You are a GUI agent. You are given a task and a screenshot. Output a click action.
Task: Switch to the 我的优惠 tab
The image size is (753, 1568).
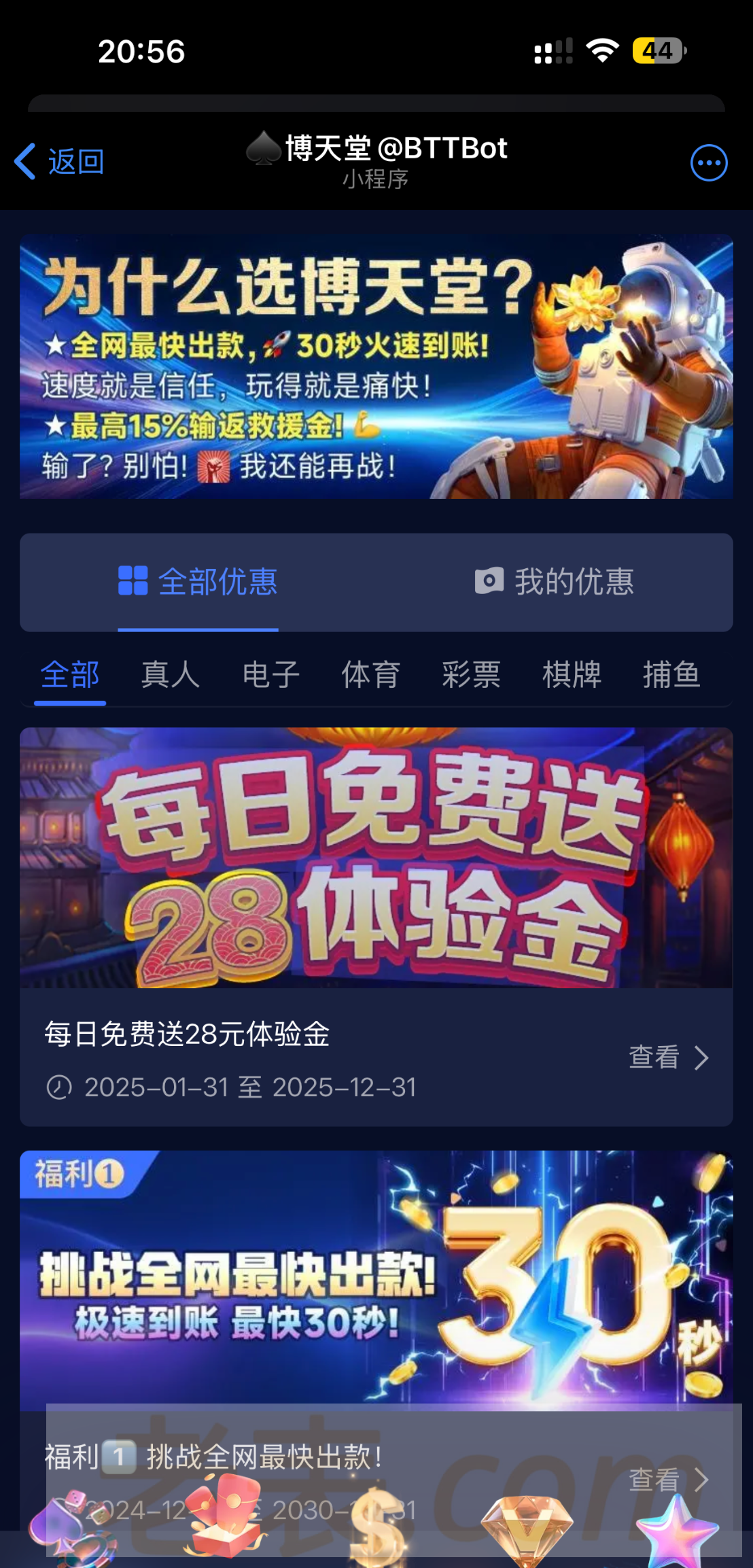point(555,582)
